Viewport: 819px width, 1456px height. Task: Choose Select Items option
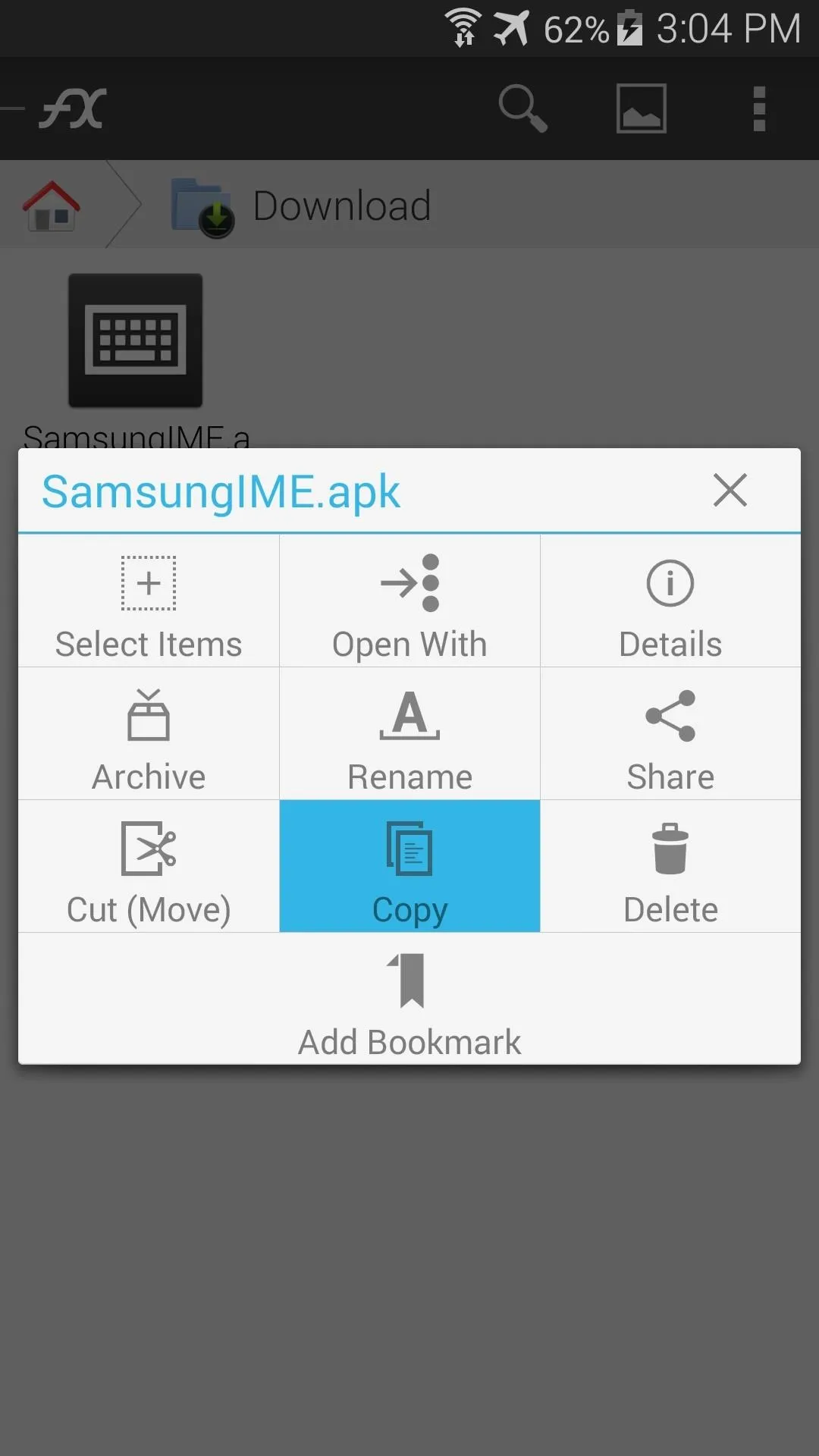tap(149, 601)
